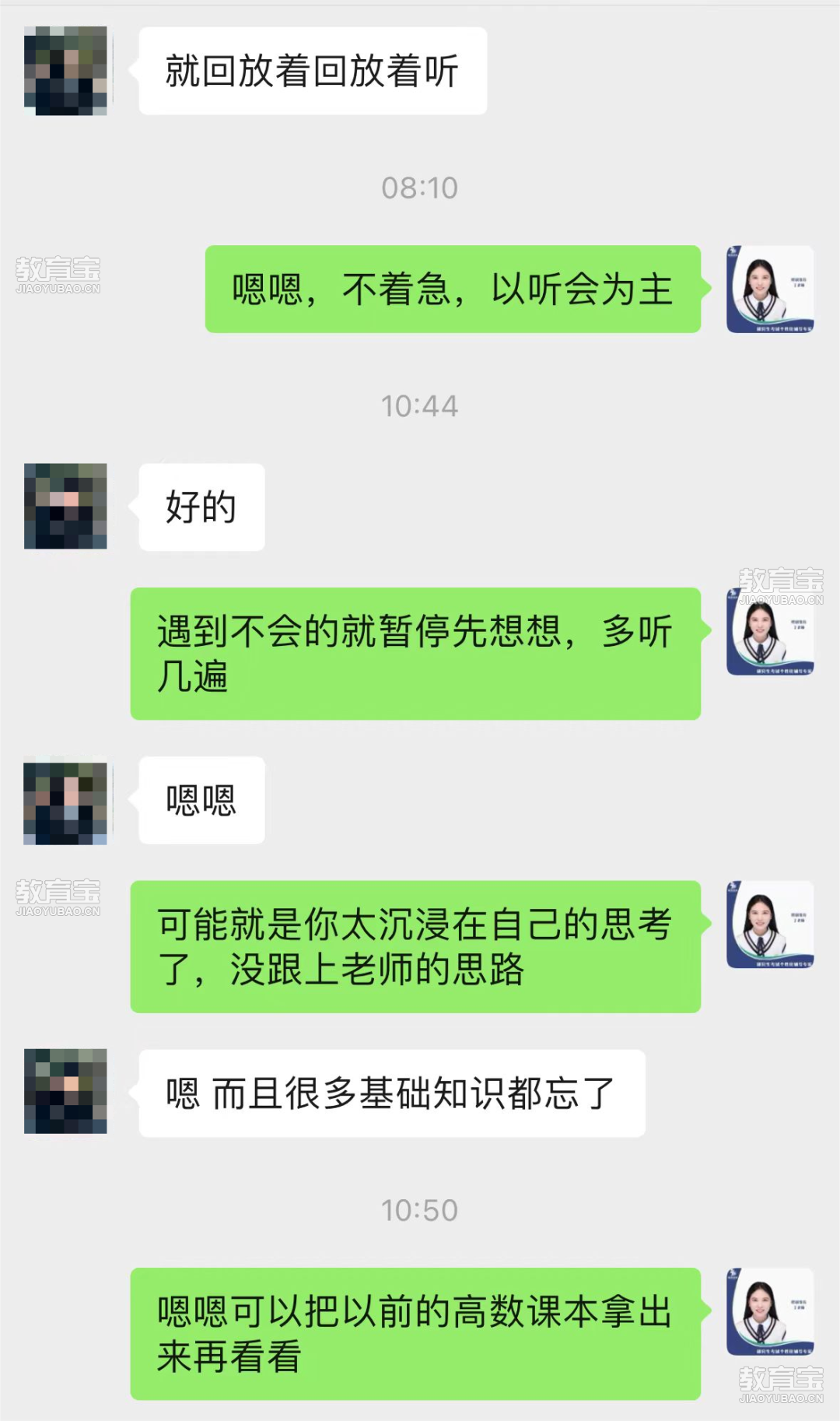The image size is (840, 1421).
Task: Open sender's avatar beside "就回放着回放着听"
Action: point(65,71)
